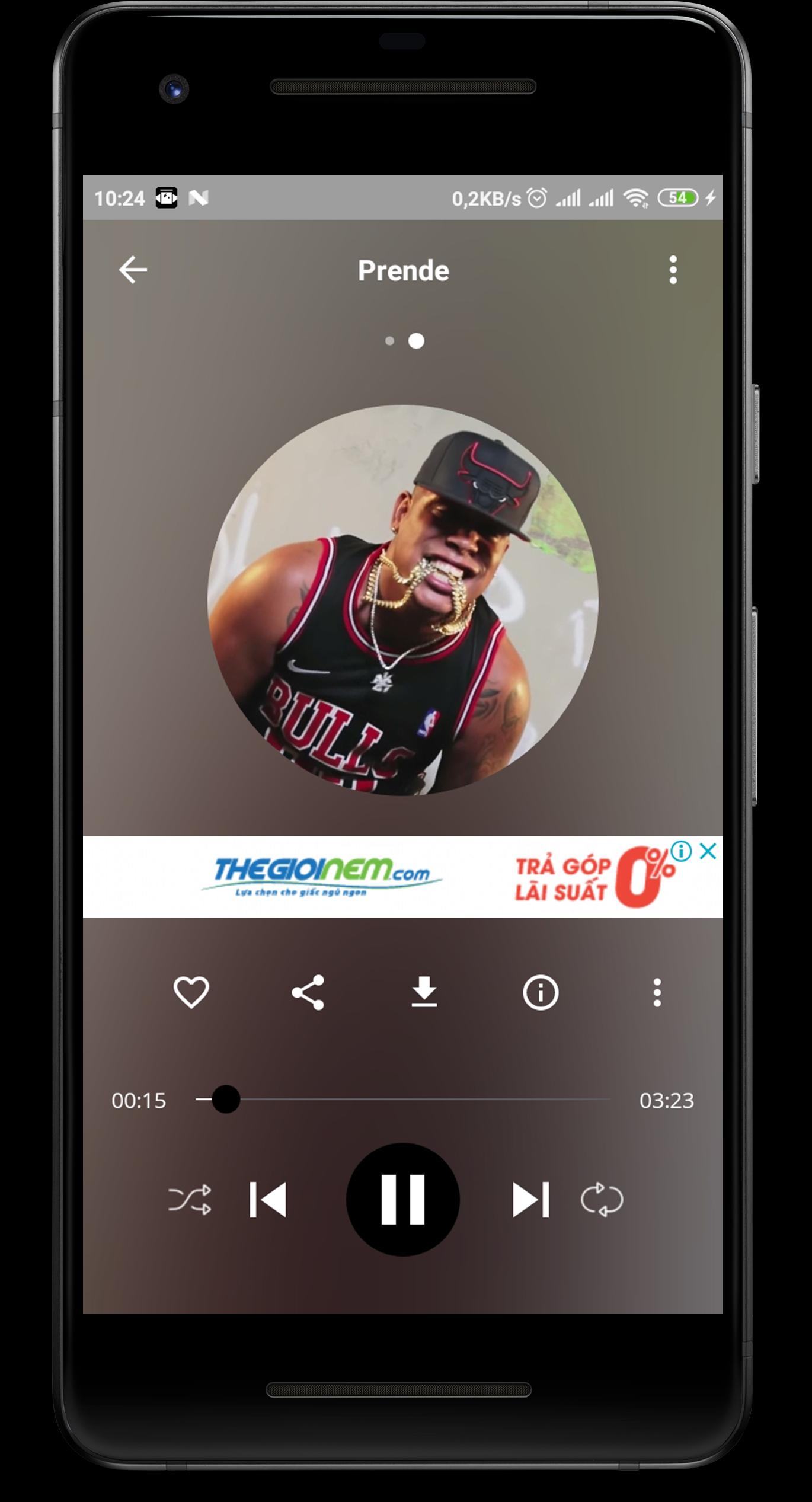
Task: Open more options next to the info icon
Action: (x=657, y=992)
